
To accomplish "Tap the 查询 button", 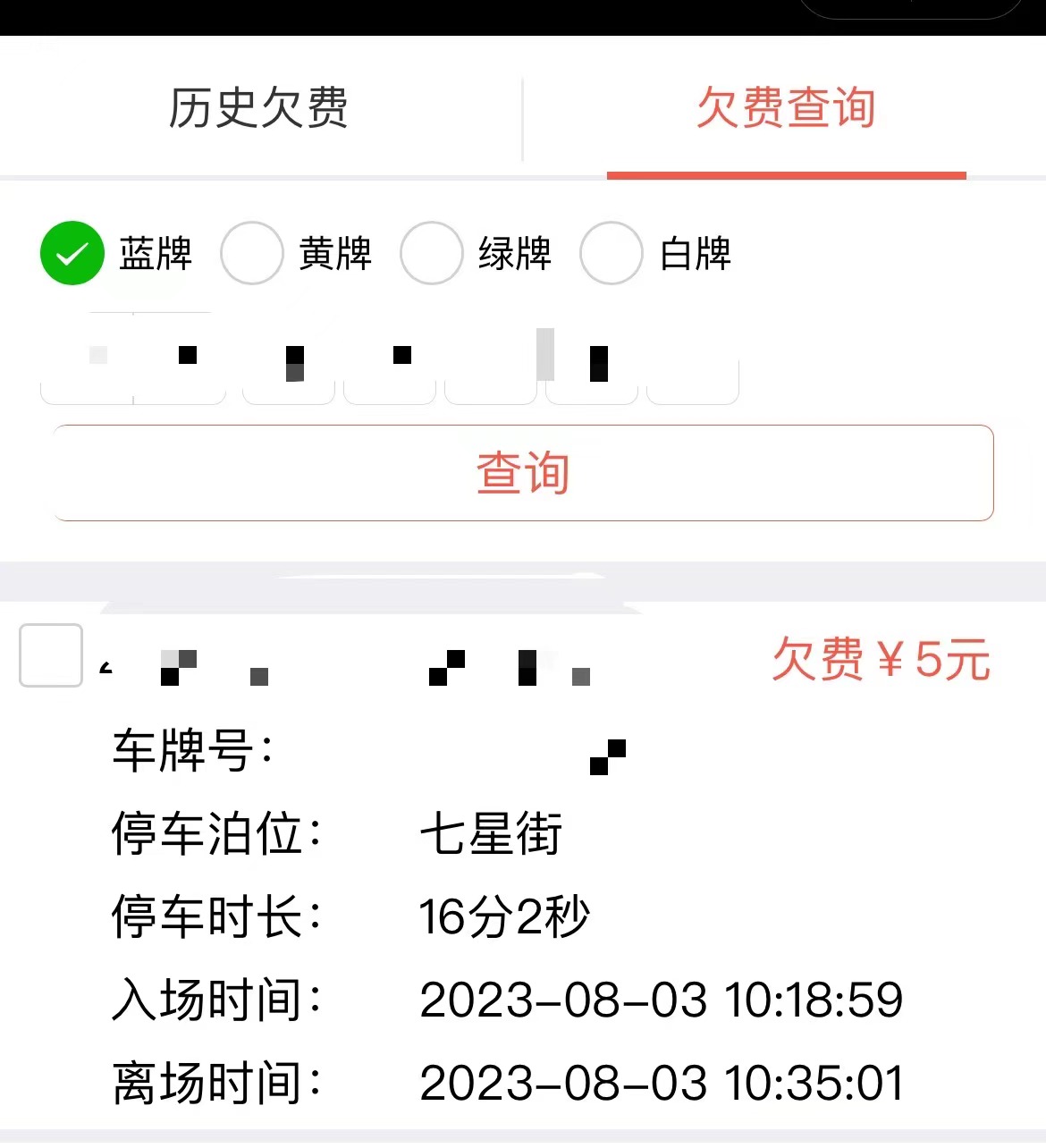I will [523, 473].
